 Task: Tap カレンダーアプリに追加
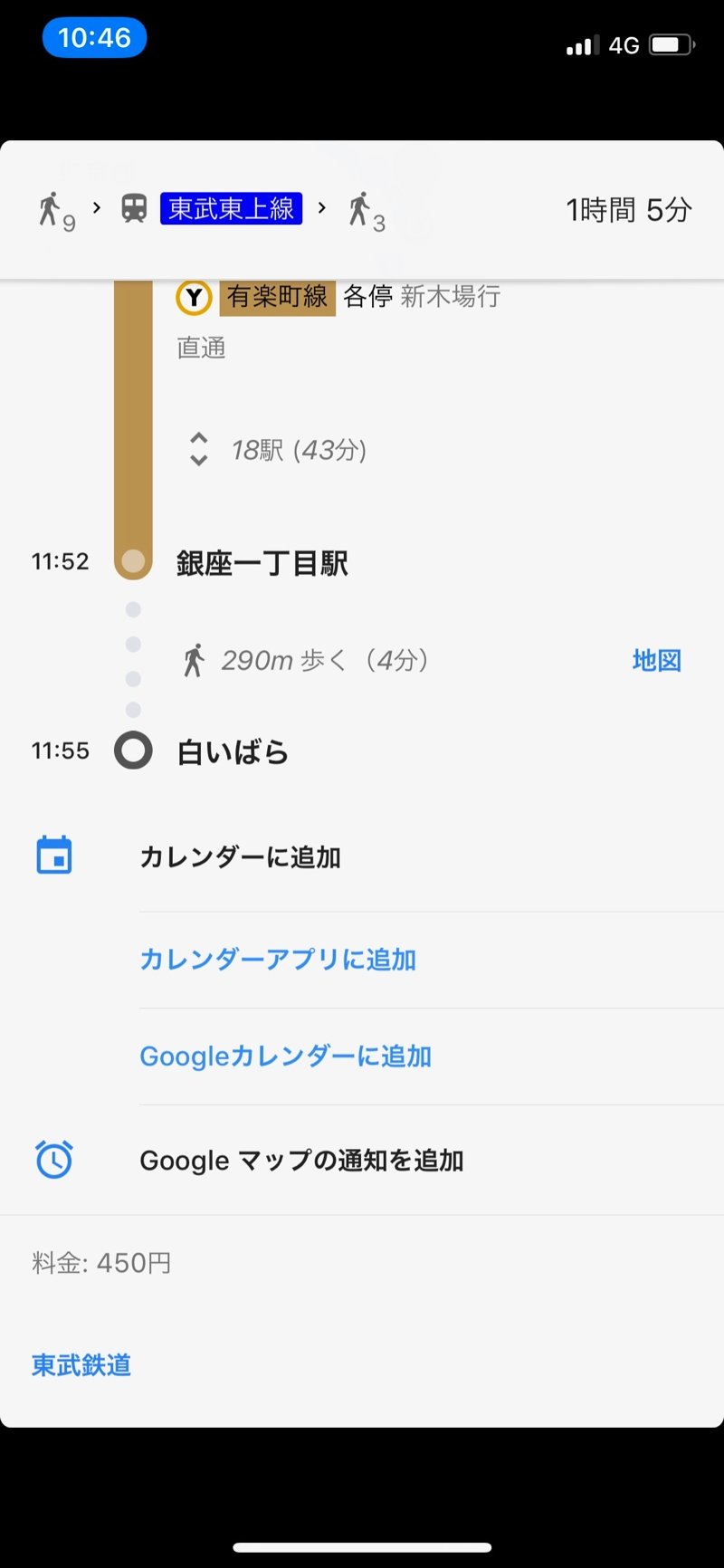coord(278,960)
